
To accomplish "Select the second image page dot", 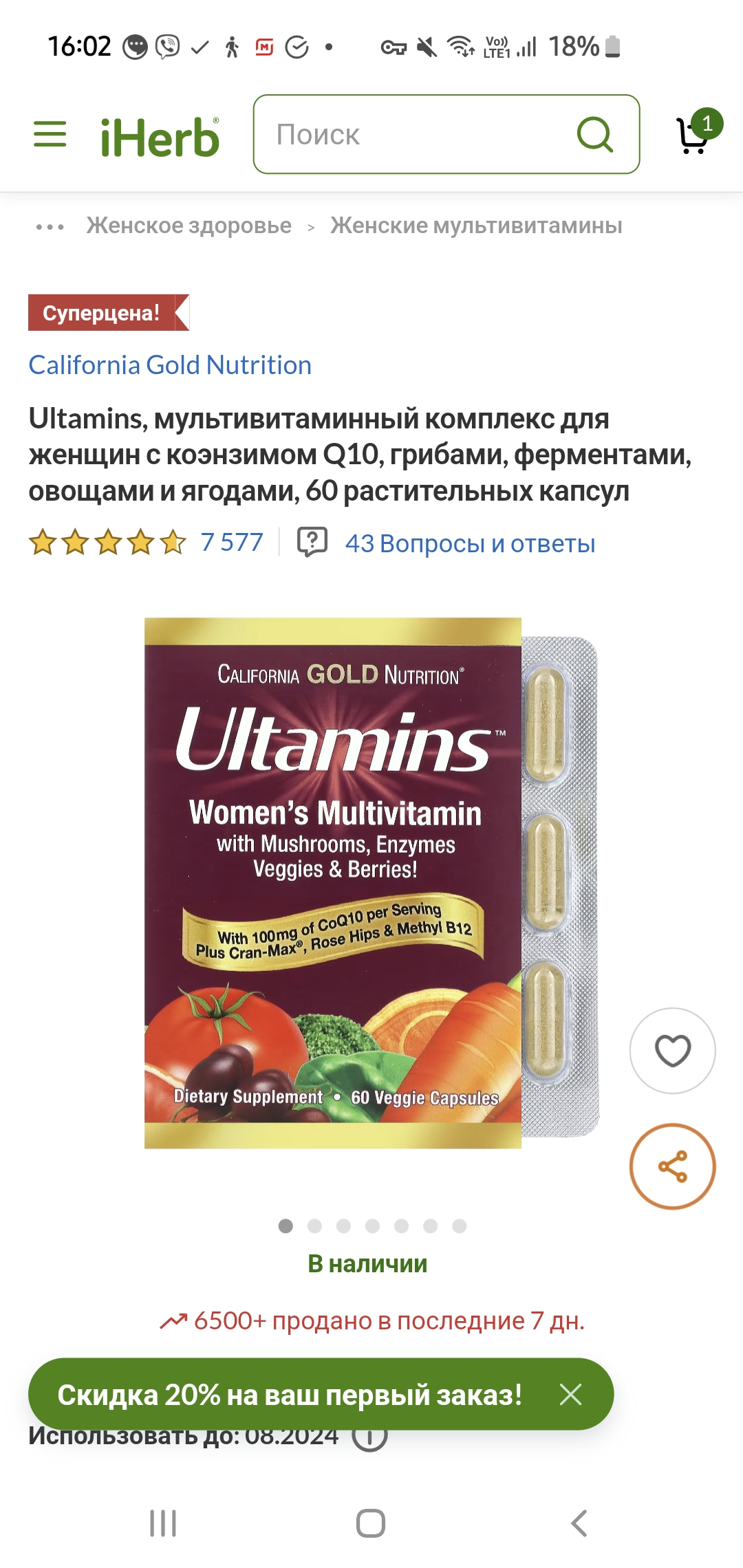I will pyautogui.click(x=315, y=1226).
